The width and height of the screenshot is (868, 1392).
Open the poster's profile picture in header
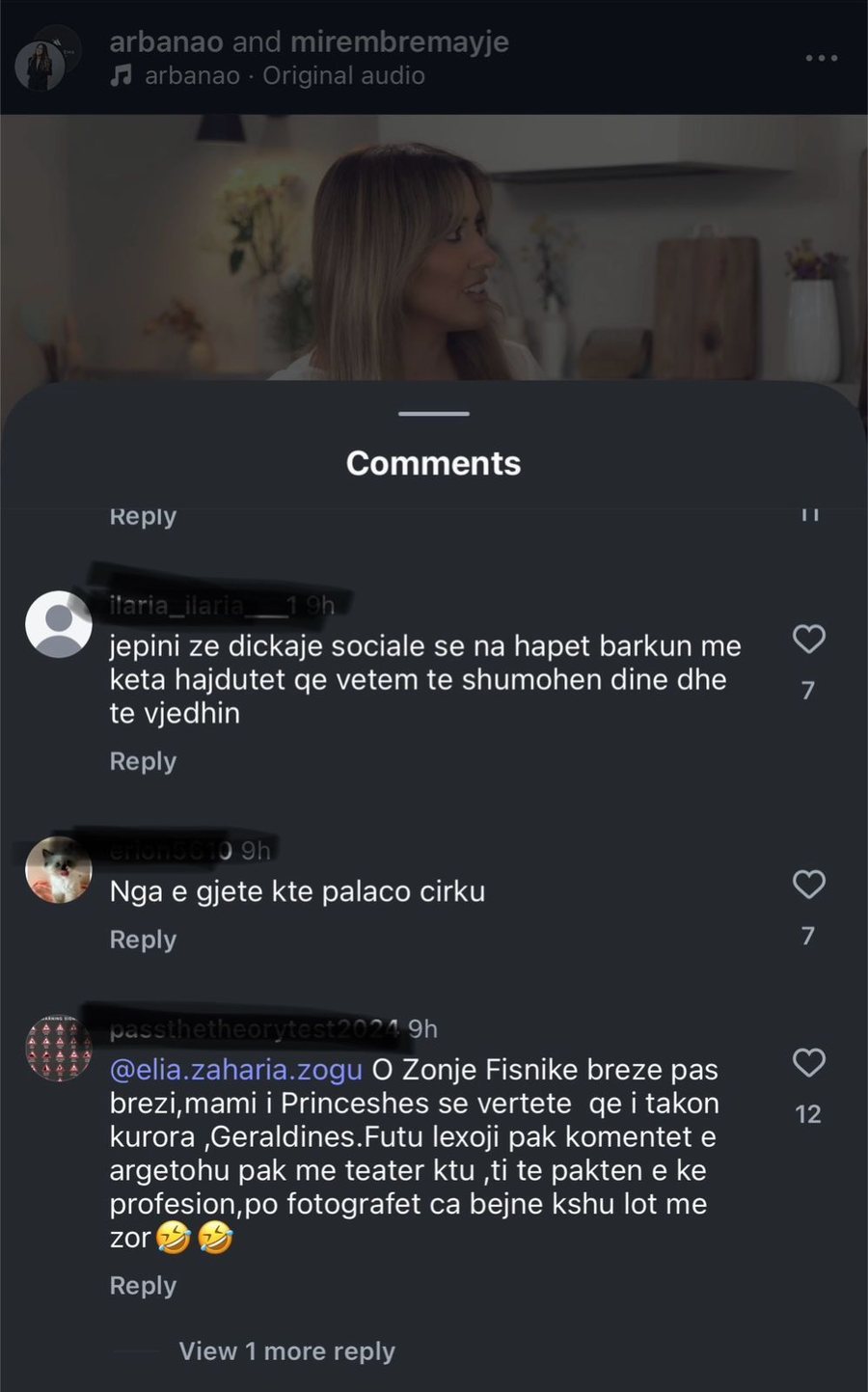click(x=41, y=66)
